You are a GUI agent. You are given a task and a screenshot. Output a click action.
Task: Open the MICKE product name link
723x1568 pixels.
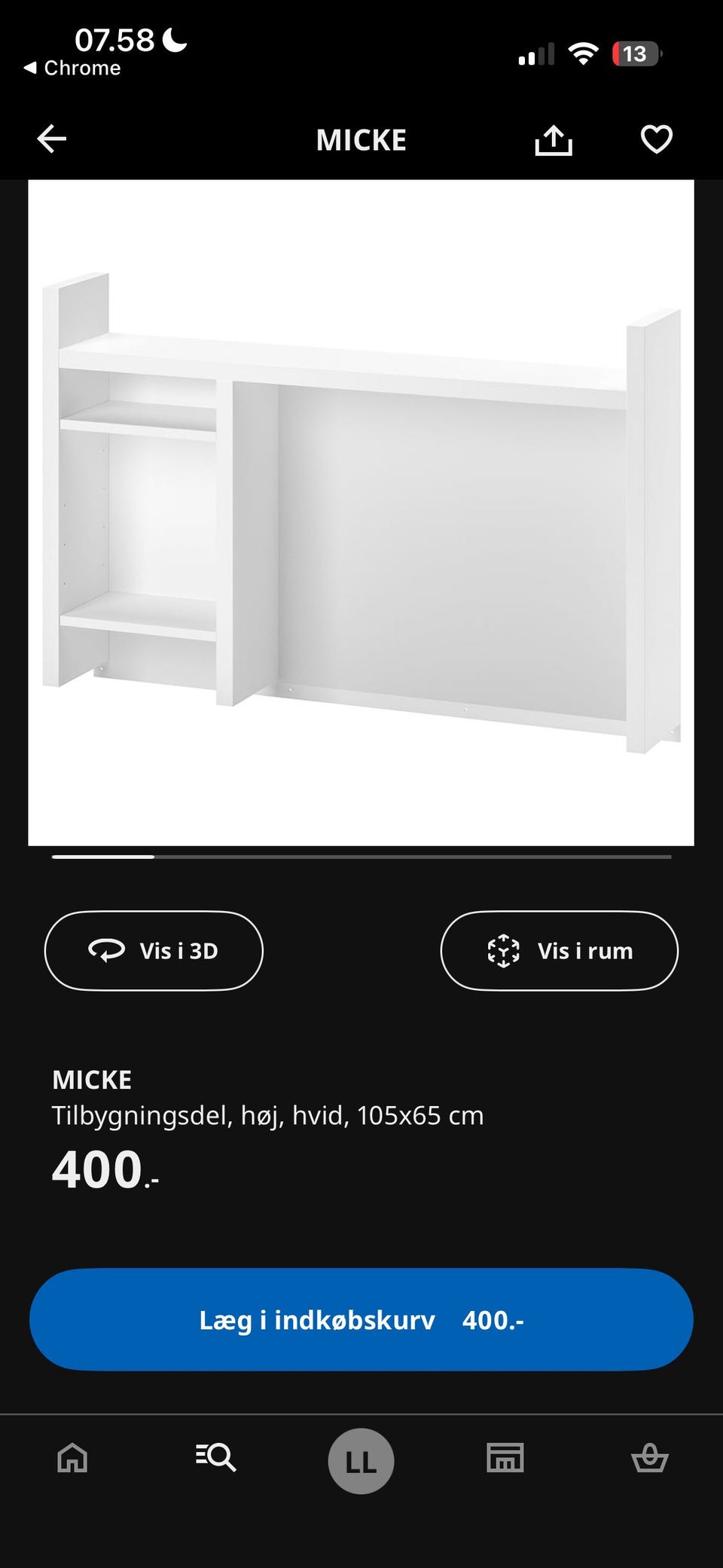(91, 1079)
